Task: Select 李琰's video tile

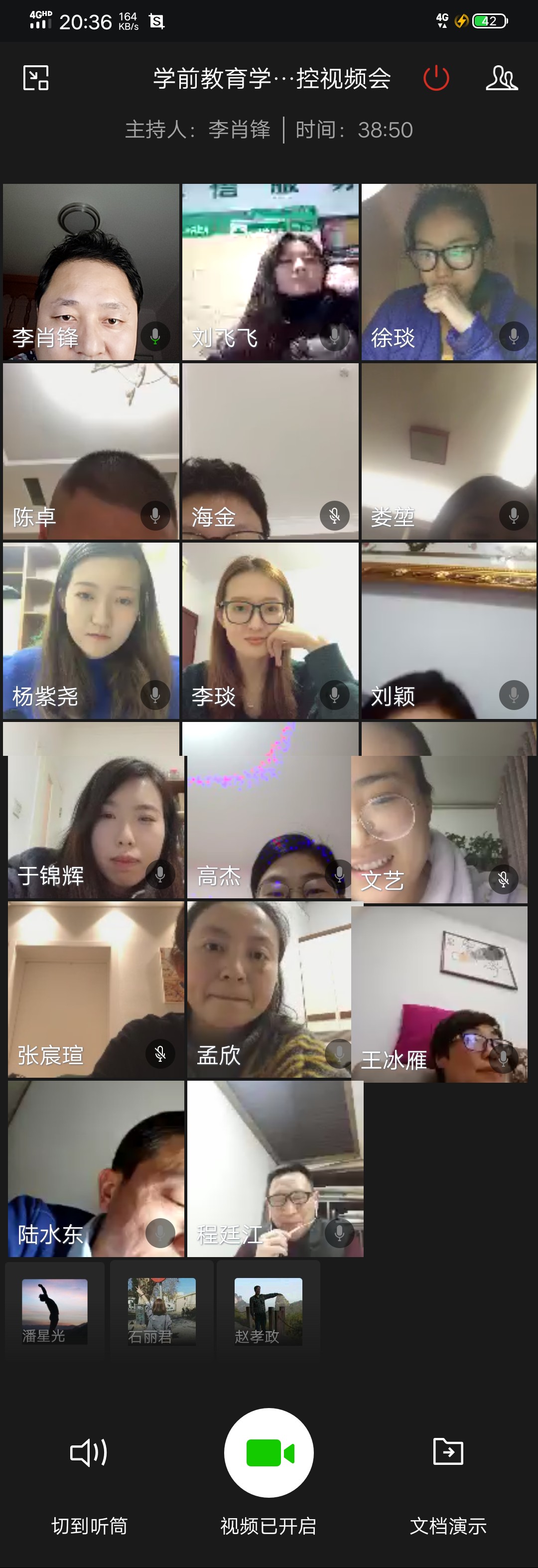Action: pos(270,631)
